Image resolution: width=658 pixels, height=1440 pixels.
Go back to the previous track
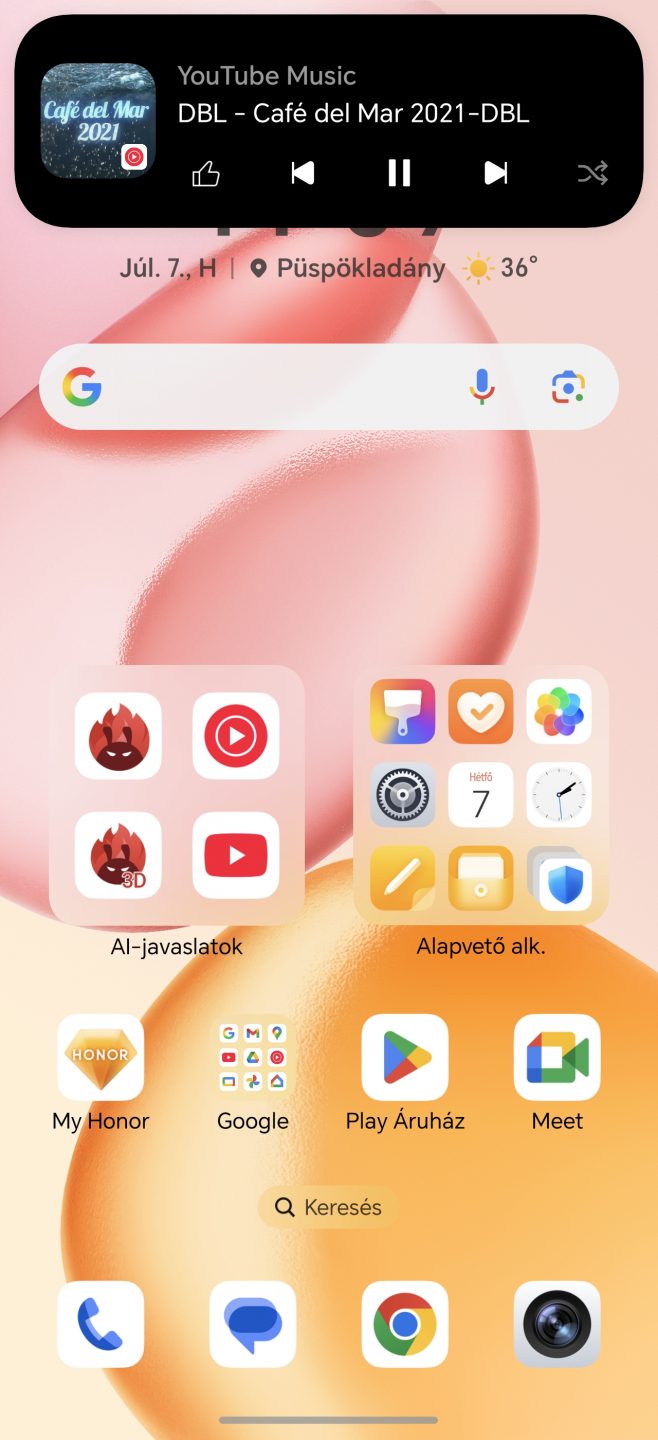tap(302, 173)
